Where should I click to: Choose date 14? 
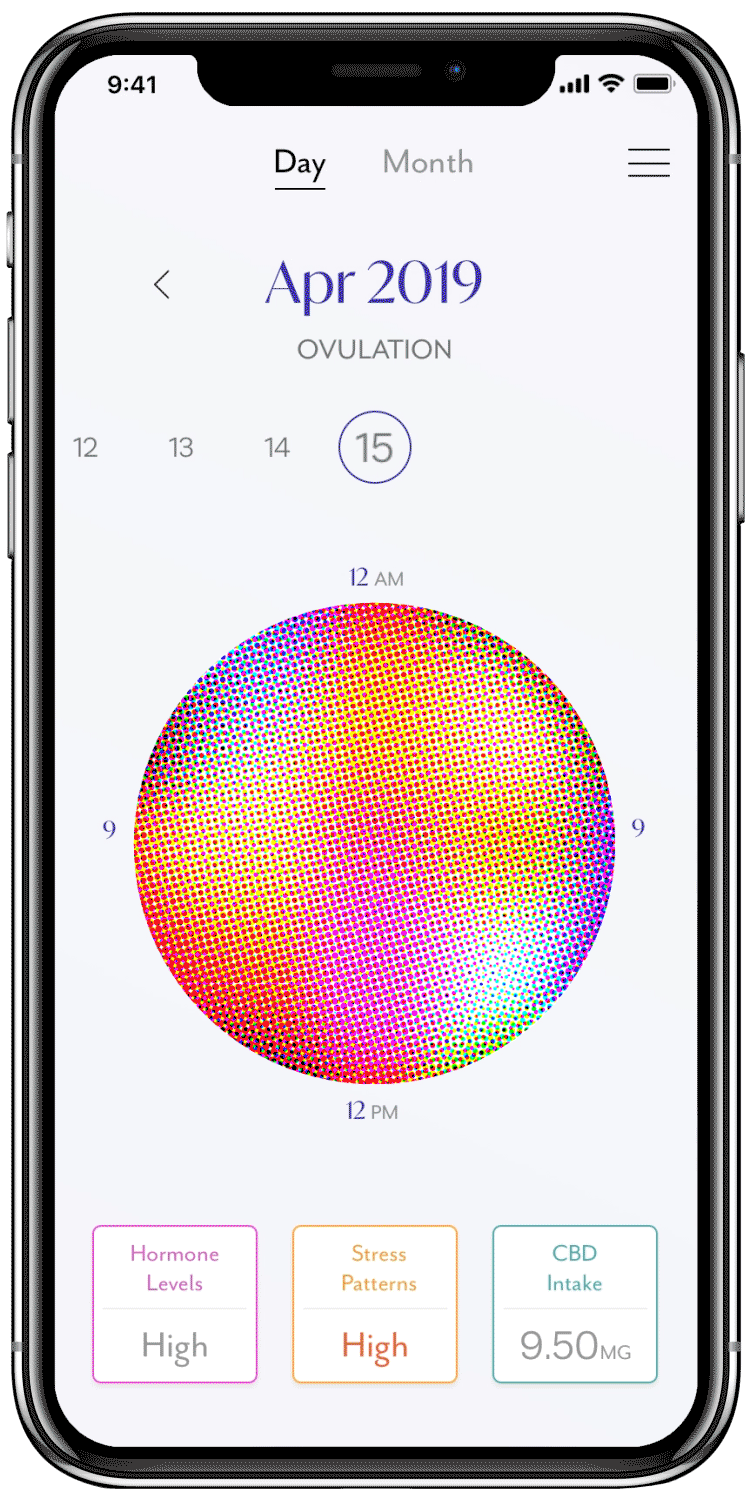click(277, 447)
